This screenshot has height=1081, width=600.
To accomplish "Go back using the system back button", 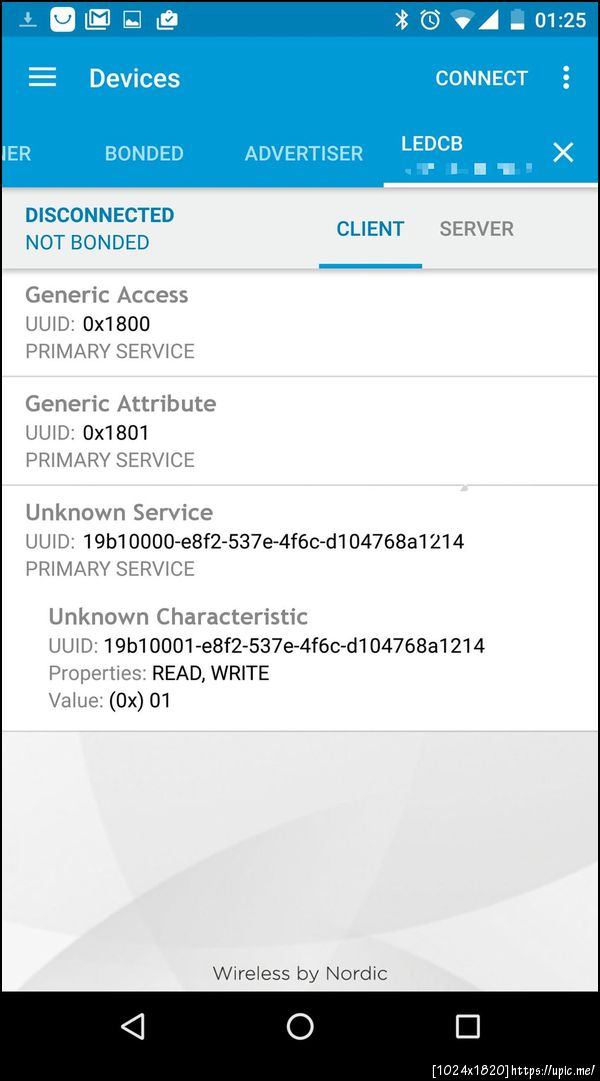I will (132, 1026).
